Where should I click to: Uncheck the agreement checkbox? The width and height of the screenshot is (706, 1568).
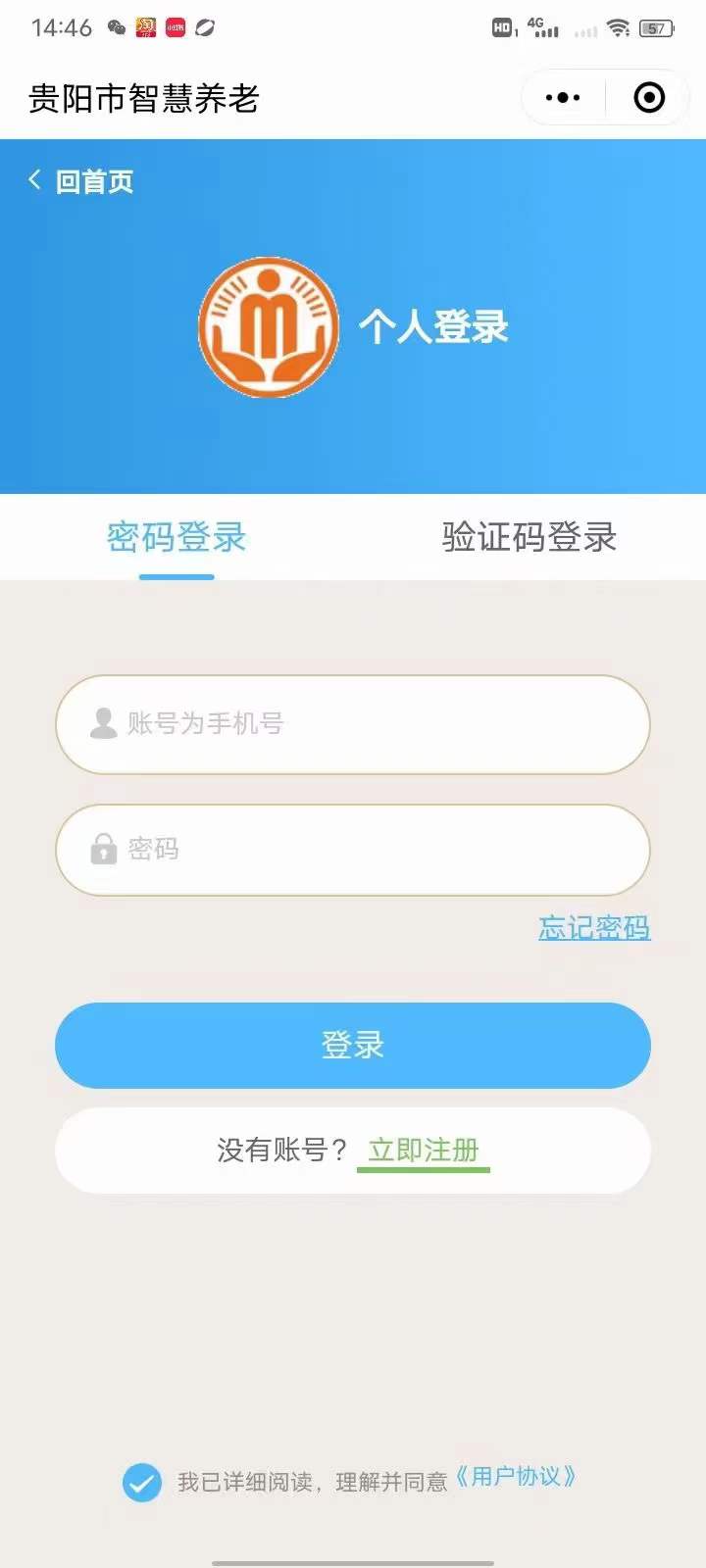click(x=142, y=1482)
